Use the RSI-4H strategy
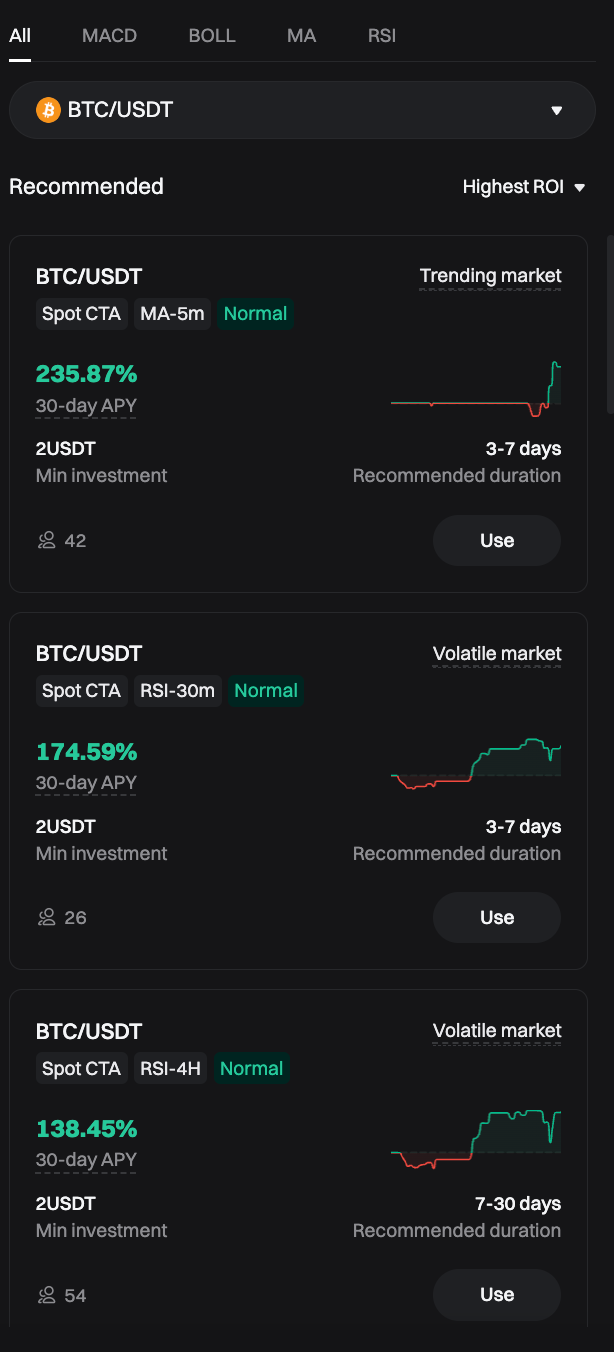Screen dimensions: 614x1352 click(x=496, y=1295)
